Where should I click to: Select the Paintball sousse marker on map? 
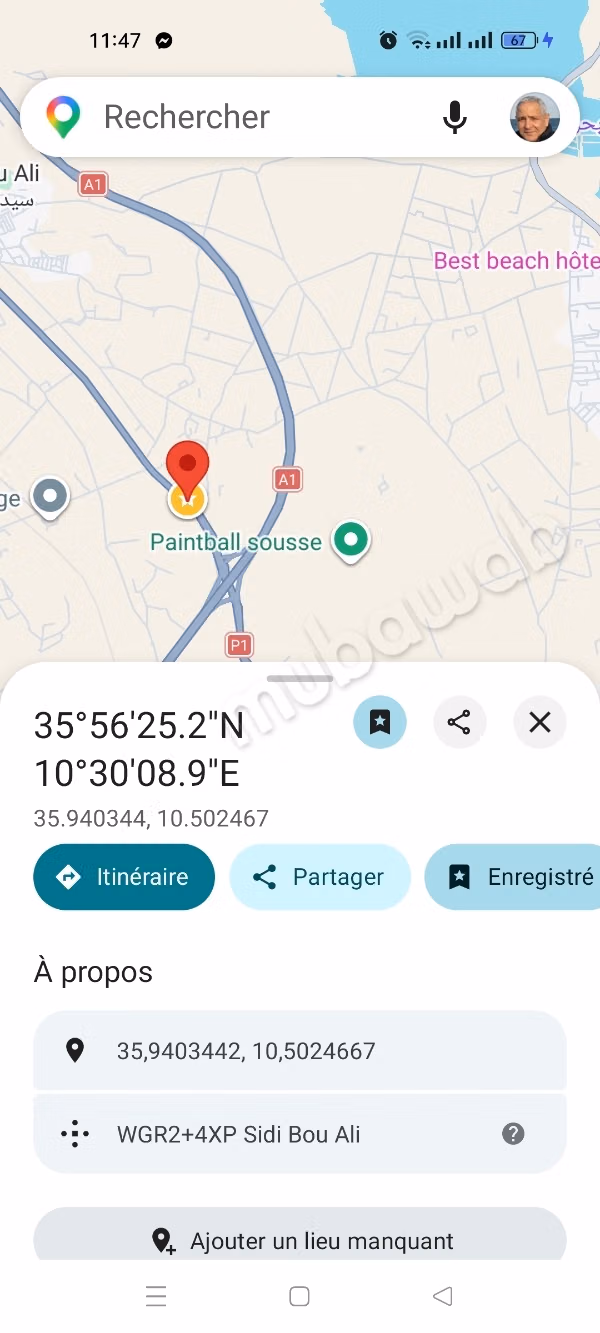[x=350, y=541]
